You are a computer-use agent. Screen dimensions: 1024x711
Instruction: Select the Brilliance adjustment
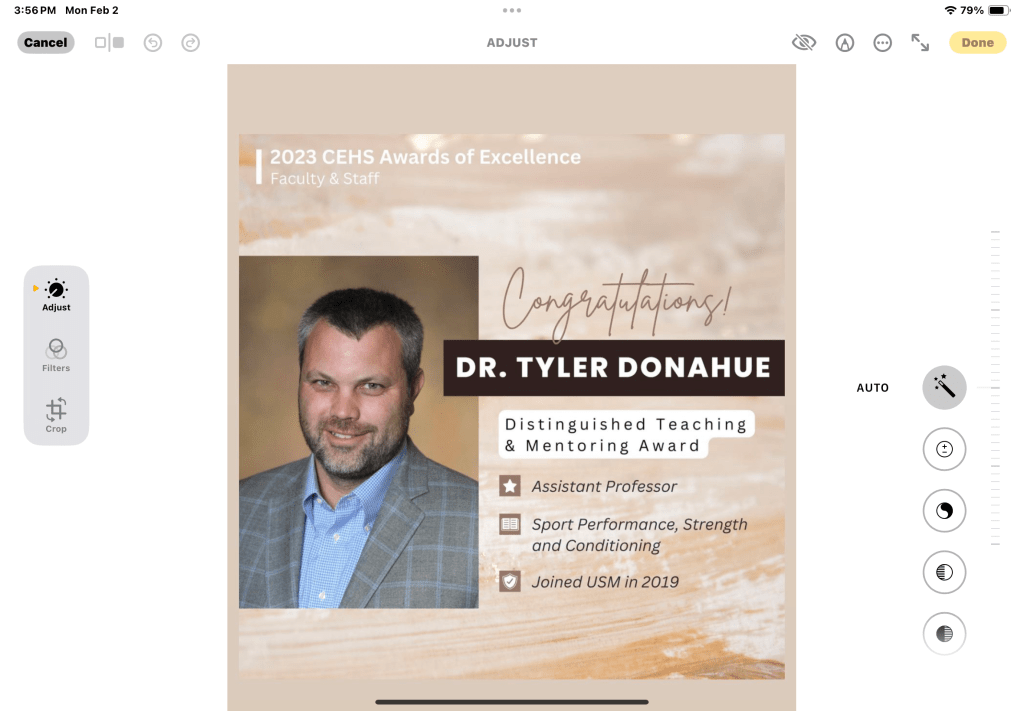coord(944,511)
